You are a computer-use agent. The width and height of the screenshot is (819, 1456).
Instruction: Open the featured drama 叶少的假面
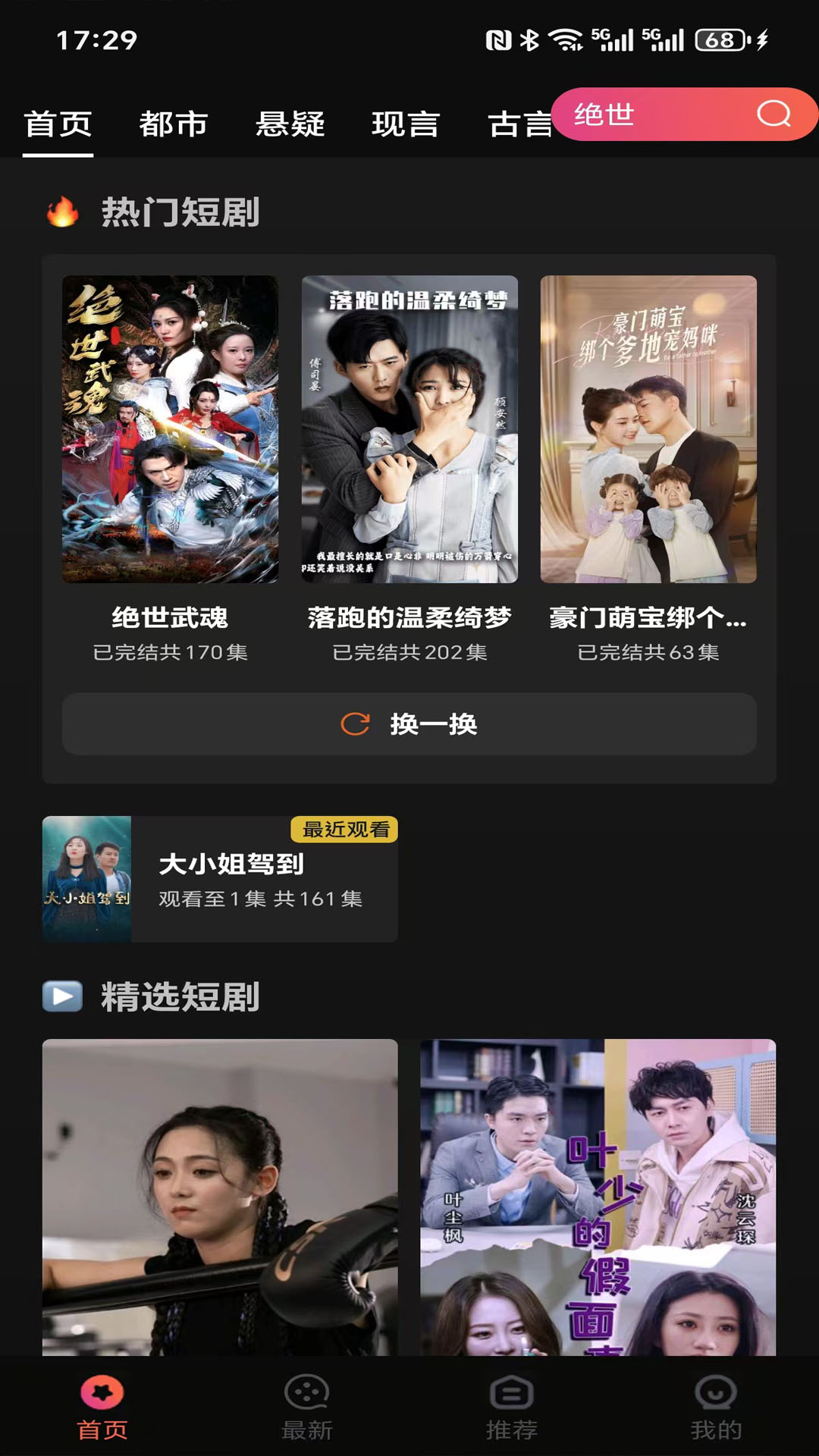(598, 1197)
